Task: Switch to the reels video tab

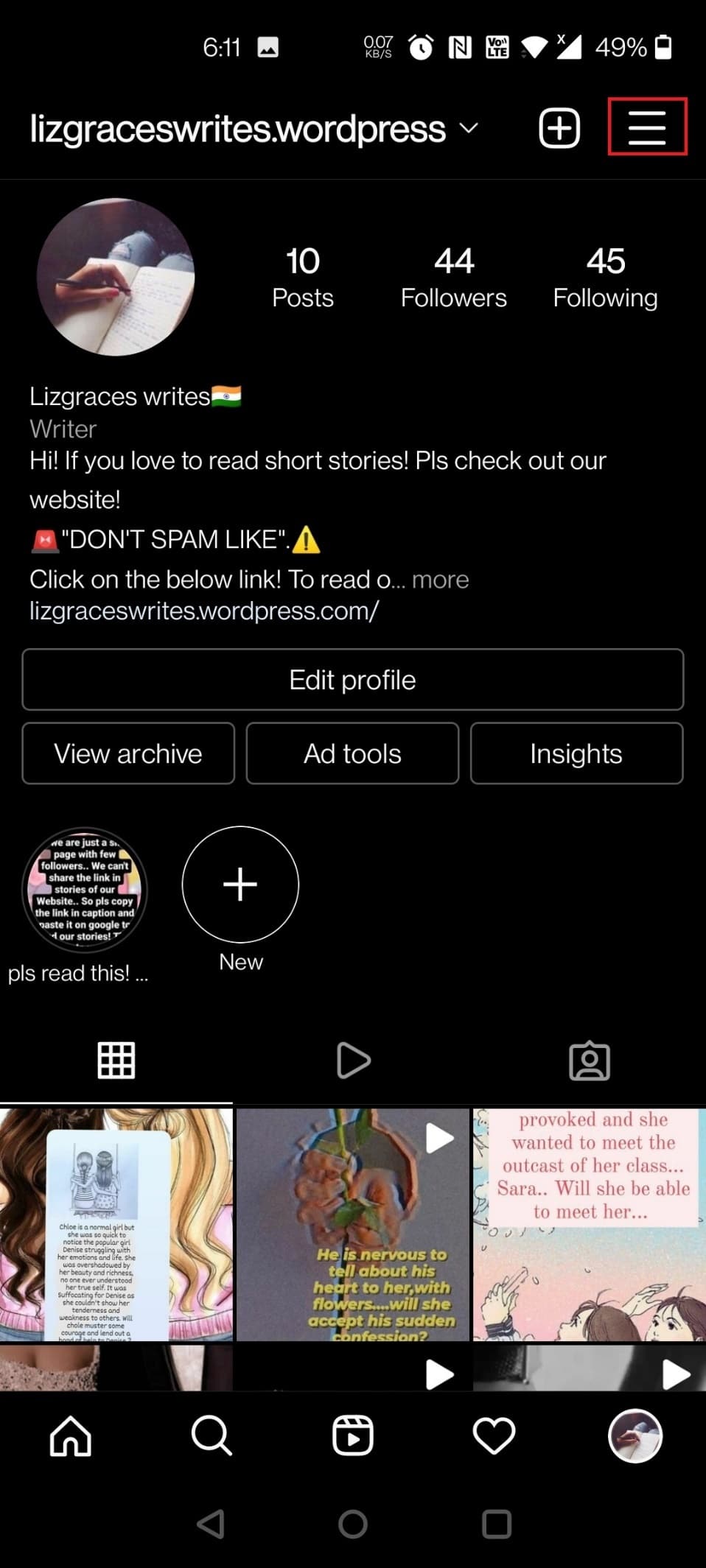Action: (353, 1061)
